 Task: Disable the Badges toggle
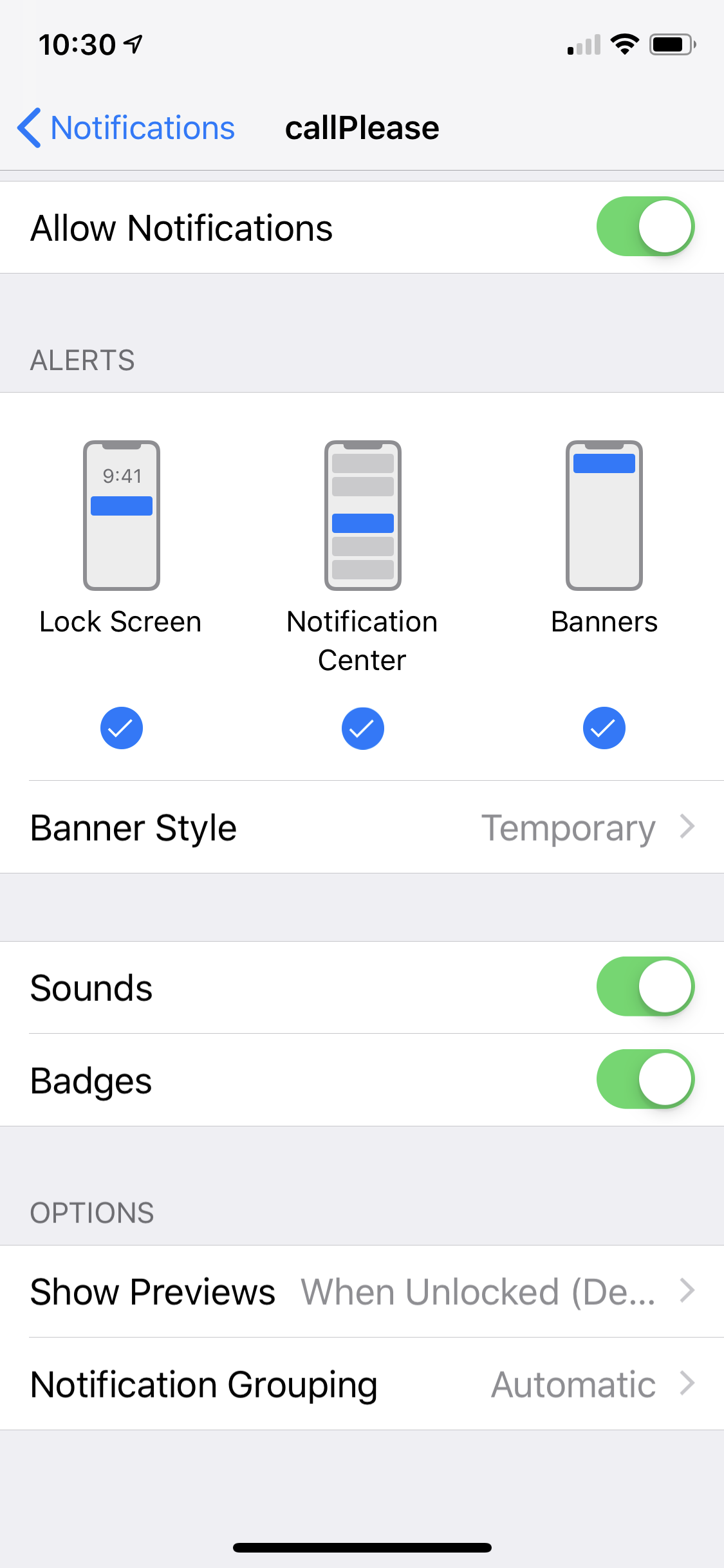645,1079
